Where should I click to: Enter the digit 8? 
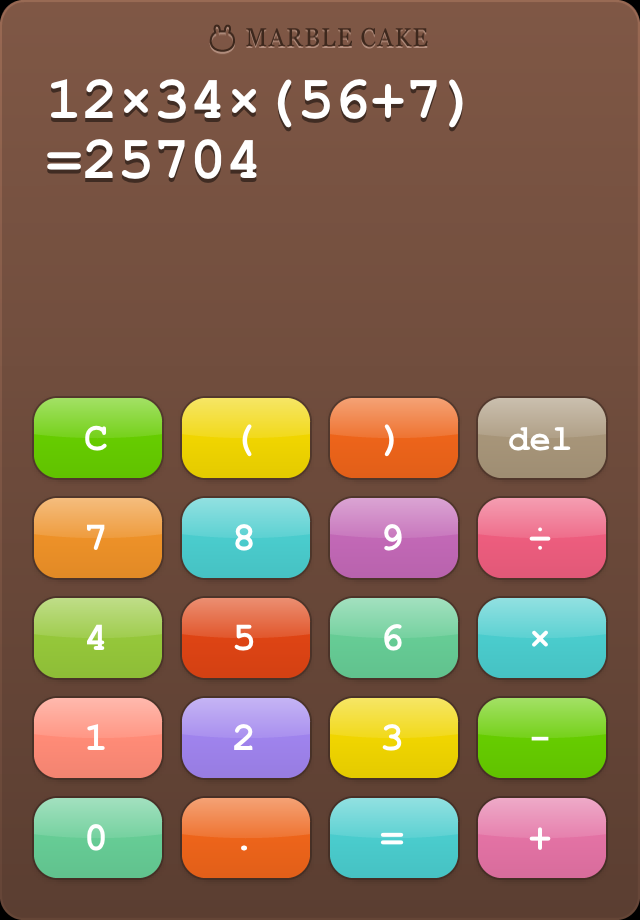(246, 538)
